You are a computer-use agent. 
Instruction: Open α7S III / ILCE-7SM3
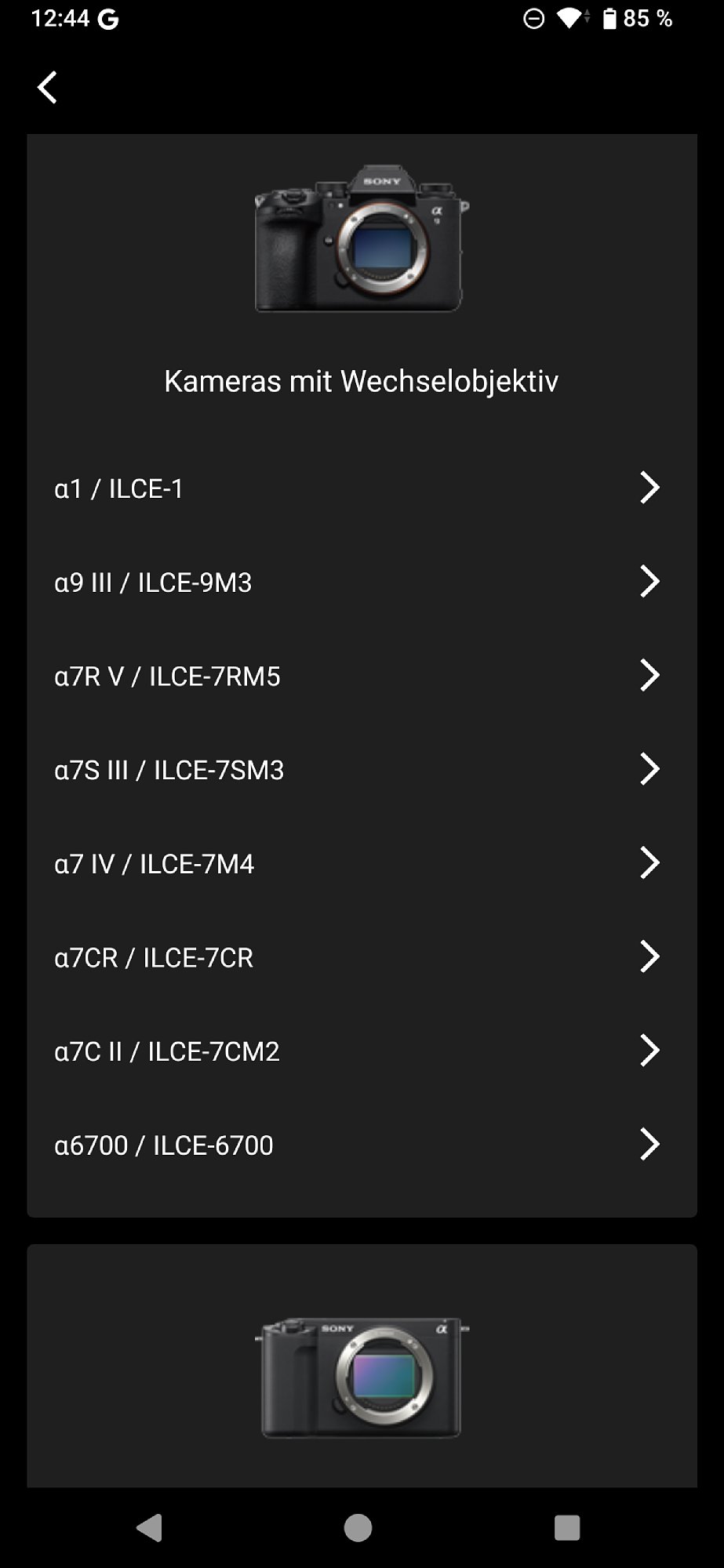pyautogui.click(x=361, y=770)
